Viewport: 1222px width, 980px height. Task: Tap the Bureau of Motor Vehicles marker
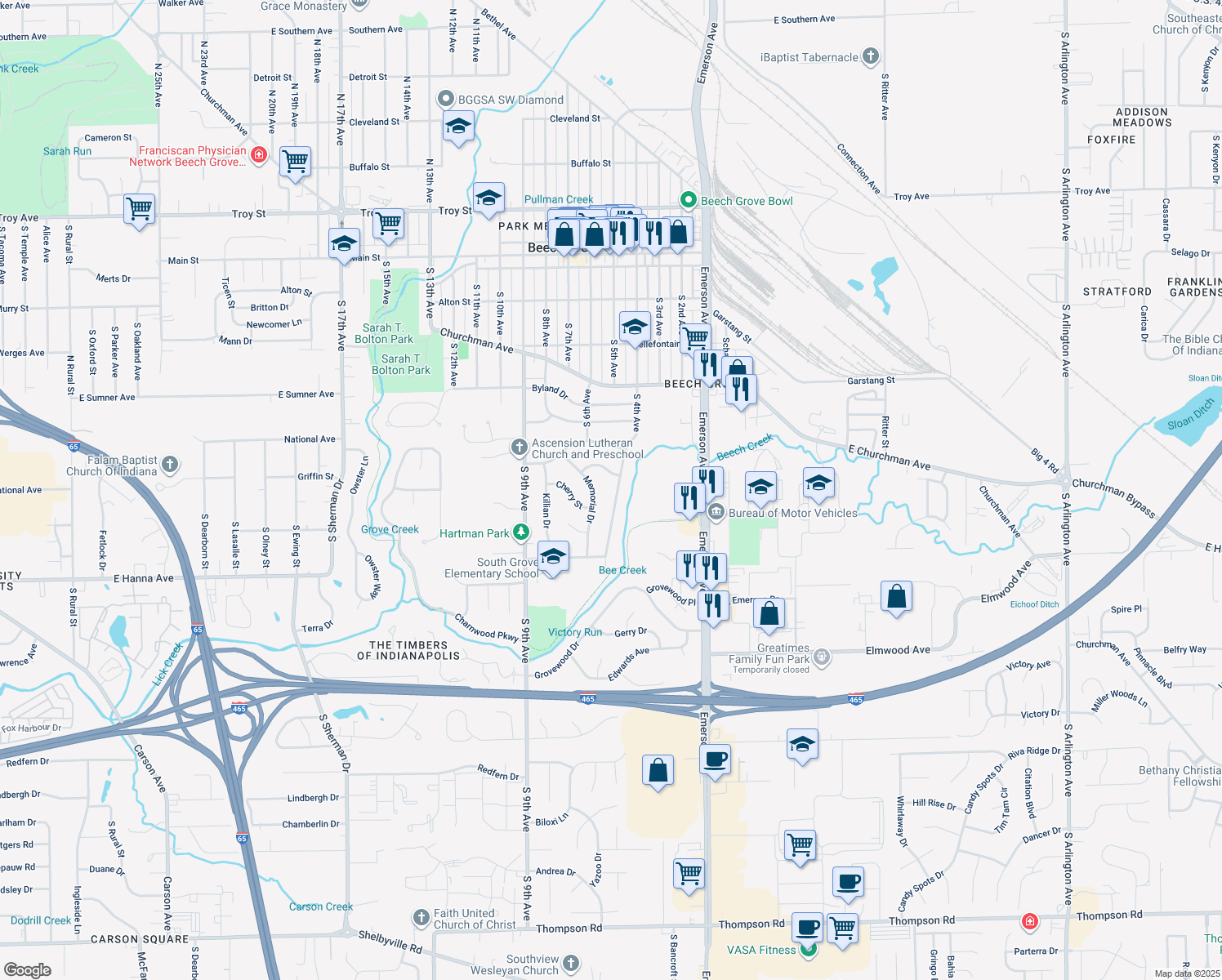point(716,513)
